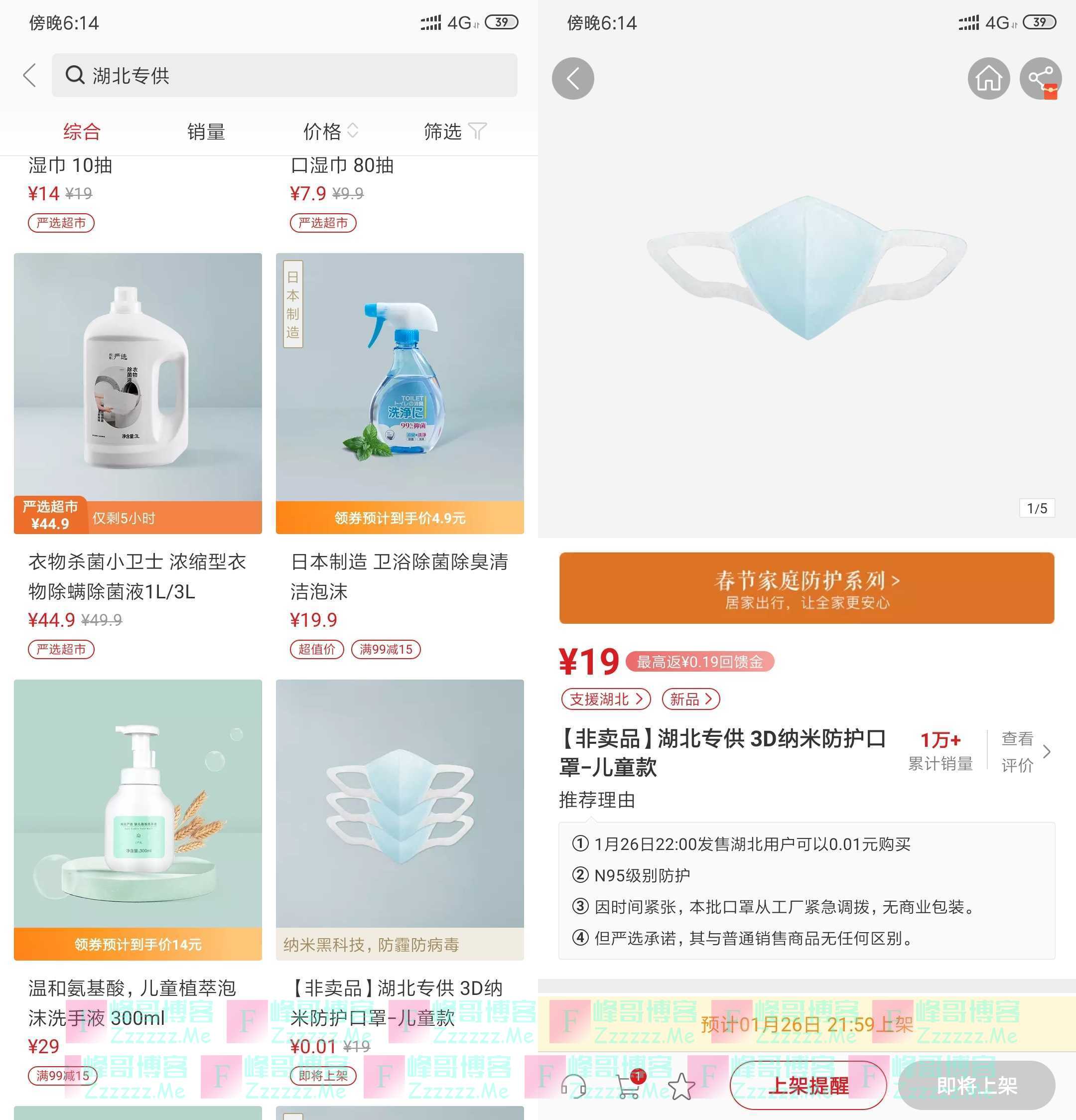Open the 春节家庭防护系列 banner
The image size is (1076, 1120).
coord(807,588)
